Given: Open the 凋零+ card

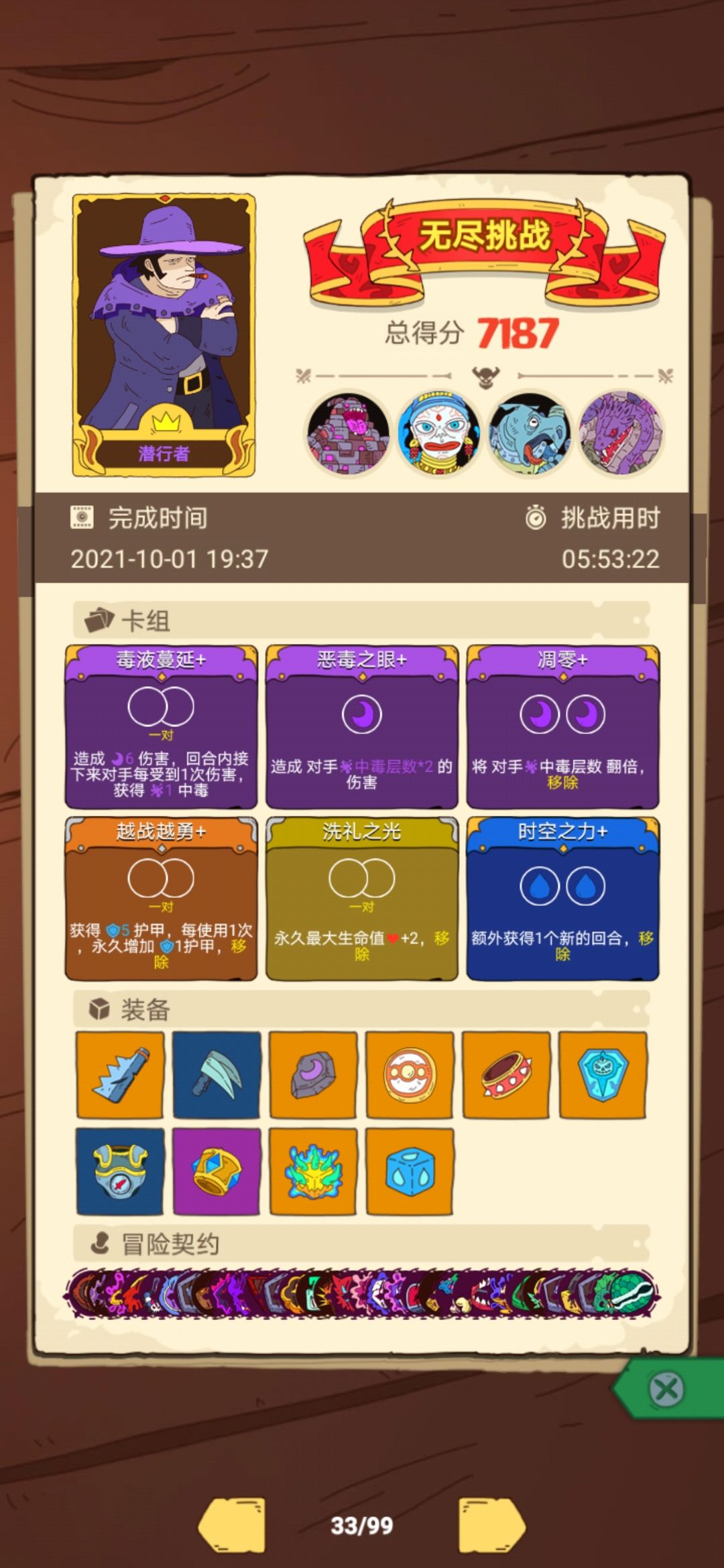Looking at the screenshot, I should point(562,727).
